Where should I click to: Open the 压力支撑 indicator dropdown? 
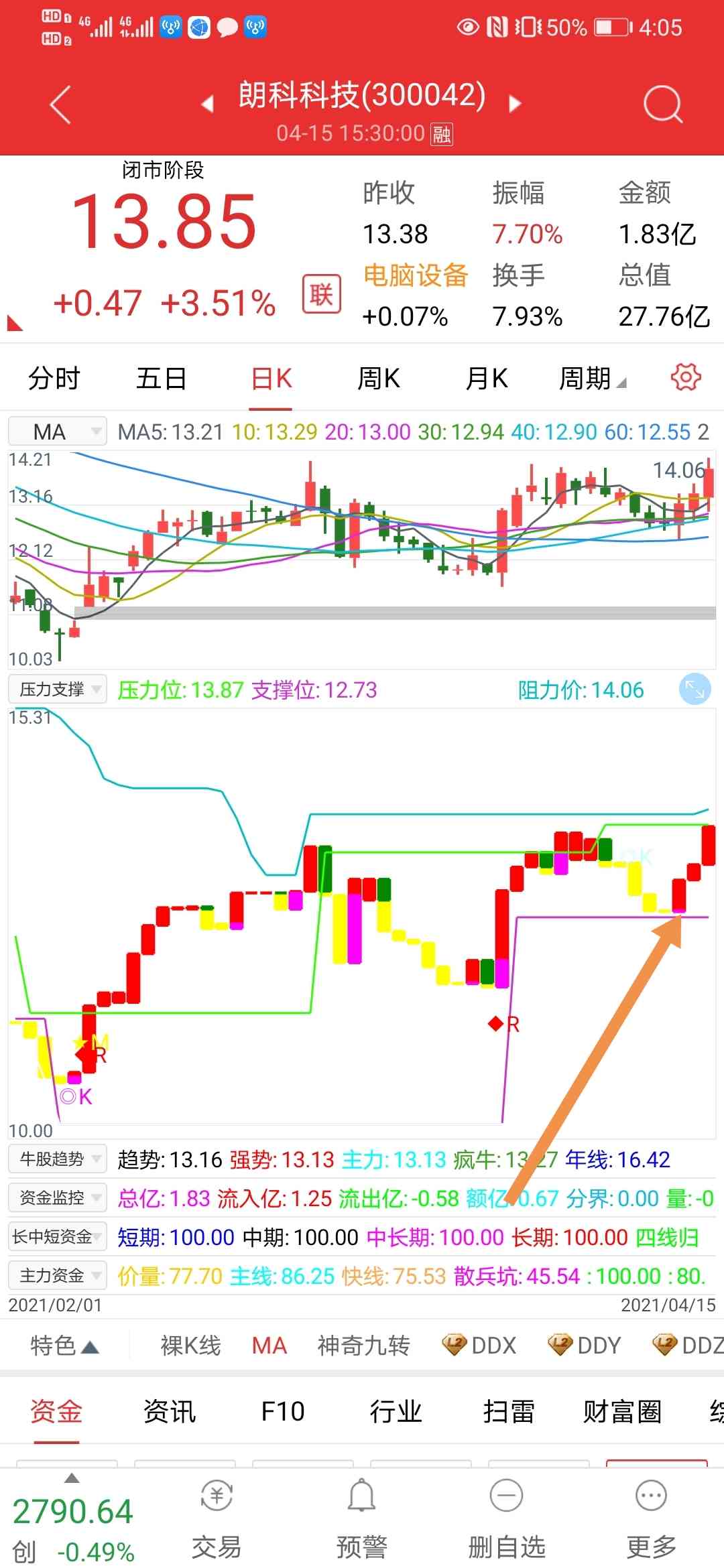(58, 689)
